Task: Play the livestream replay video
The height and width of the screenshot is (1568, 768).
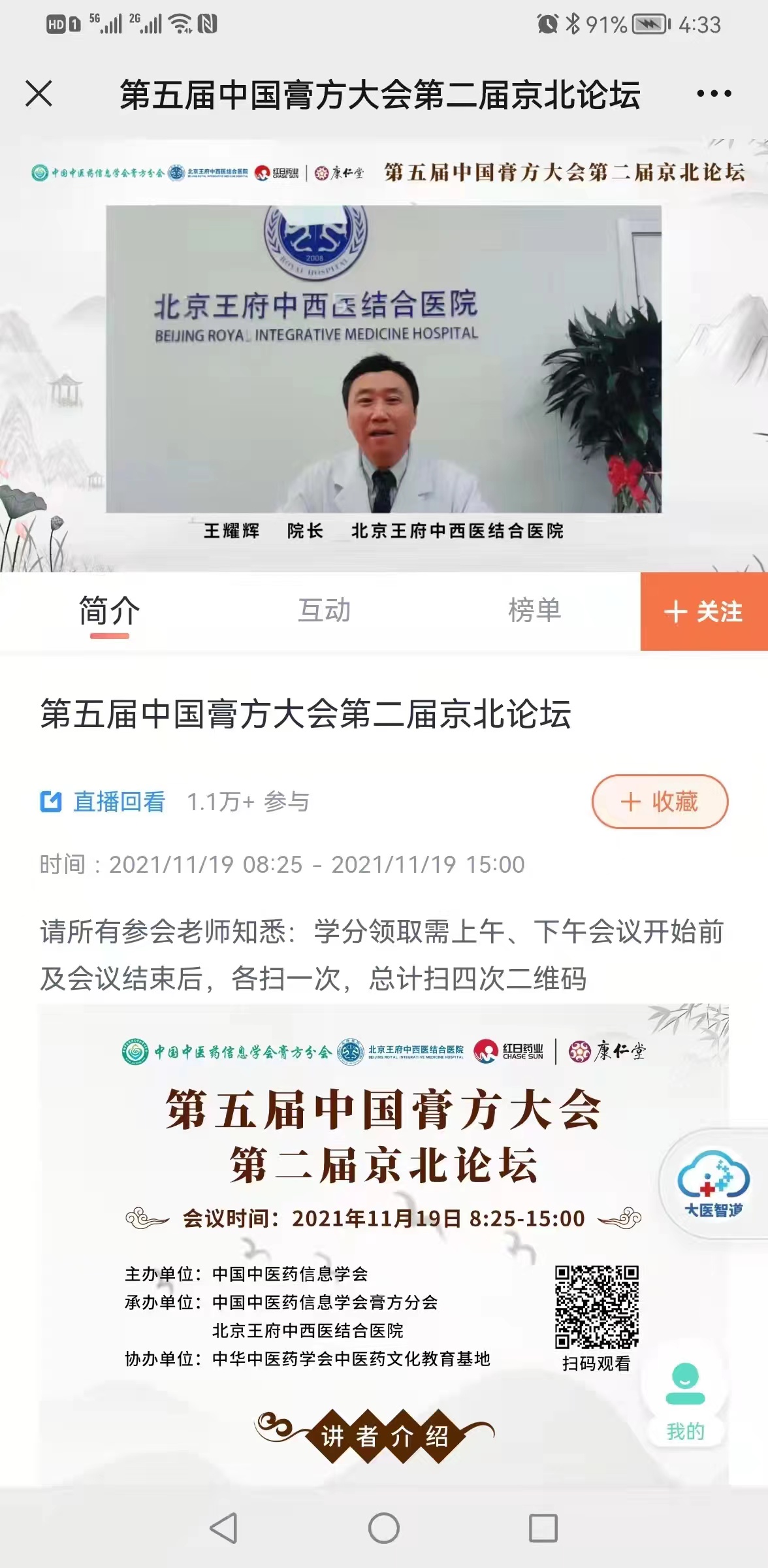Action: click(x=383, y=359)
